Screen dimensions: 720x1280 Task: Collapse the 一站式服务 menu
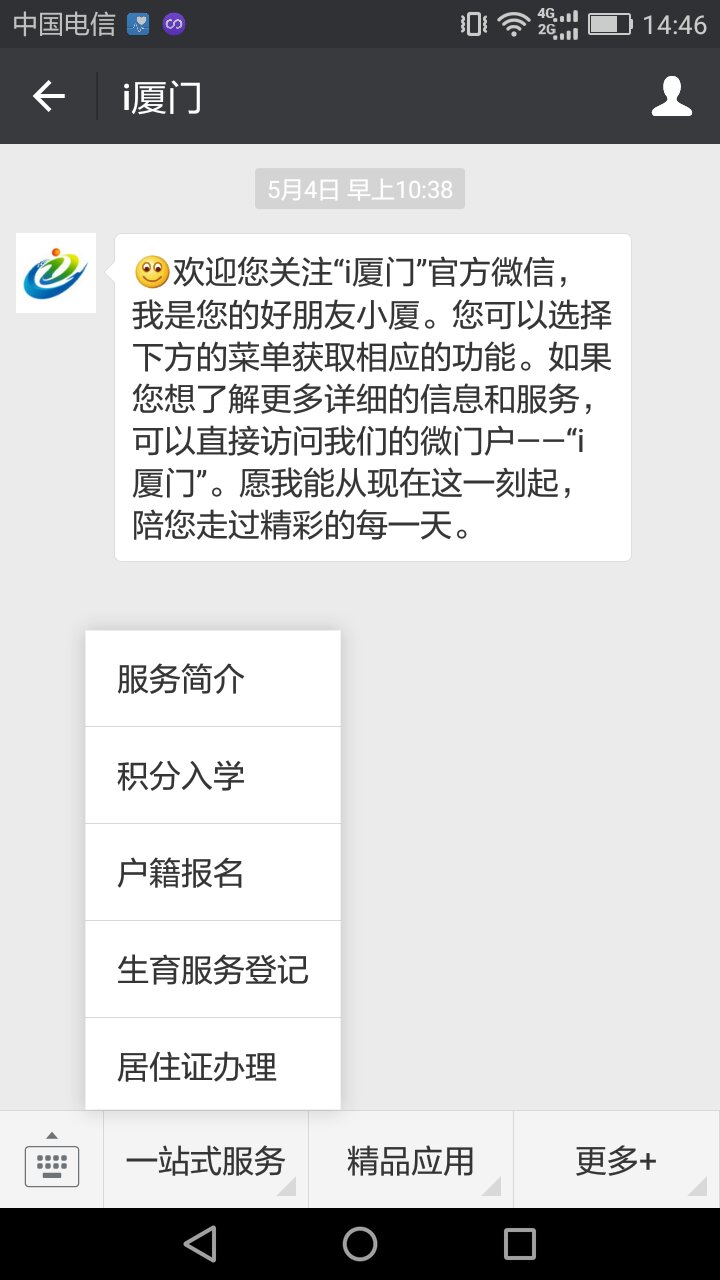click(x=206, y=1161)
